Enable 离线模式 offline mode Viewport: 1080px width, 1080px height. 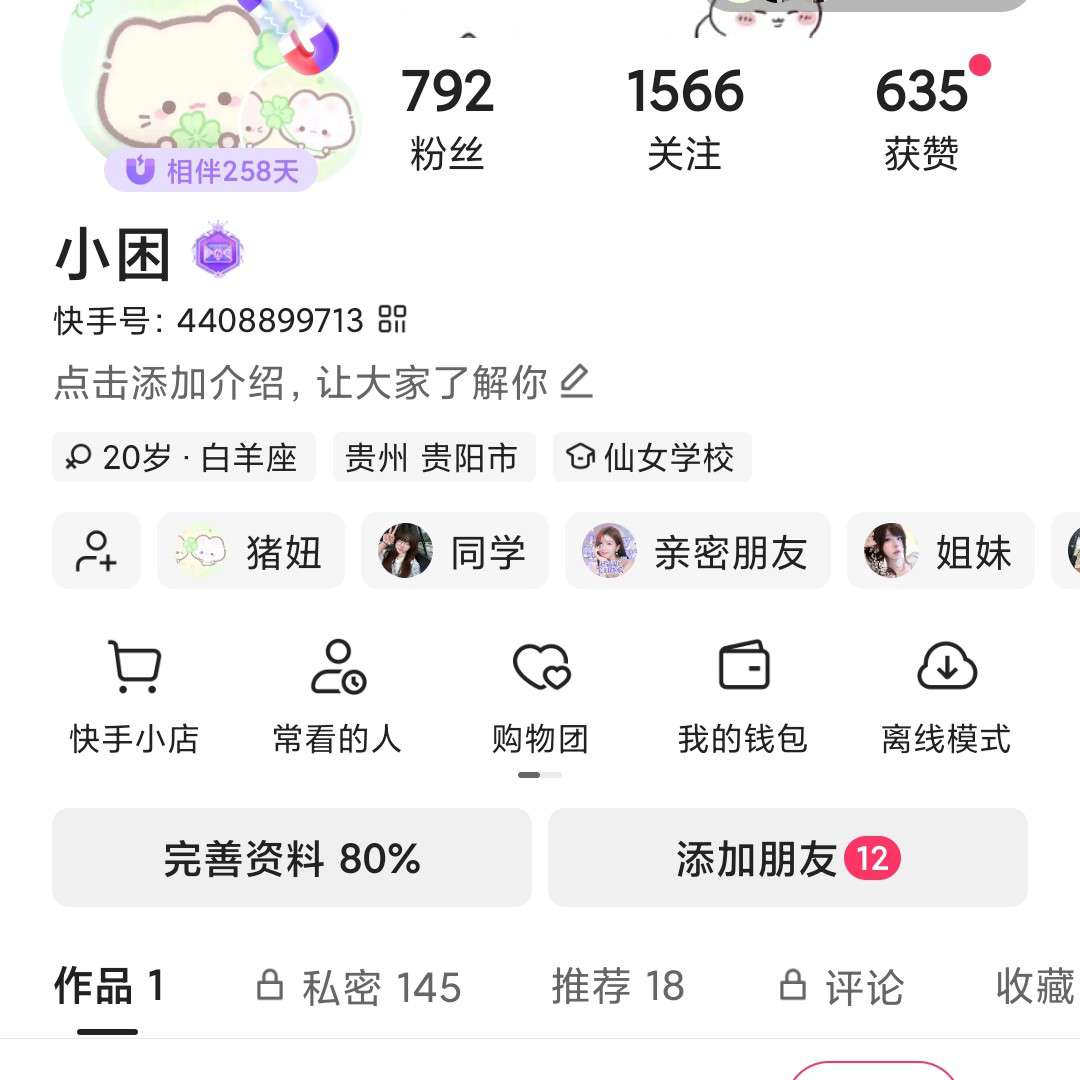pos(946,696)
